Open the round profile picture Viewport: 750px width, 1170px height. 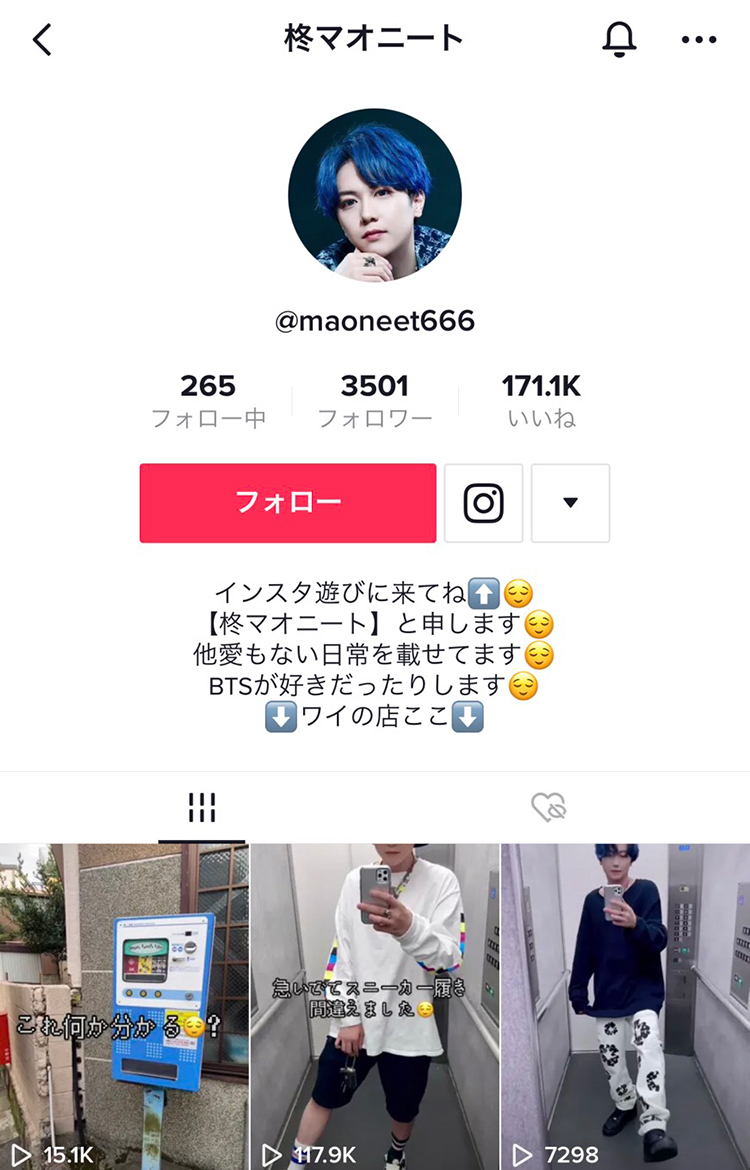(x=375, y=195)
